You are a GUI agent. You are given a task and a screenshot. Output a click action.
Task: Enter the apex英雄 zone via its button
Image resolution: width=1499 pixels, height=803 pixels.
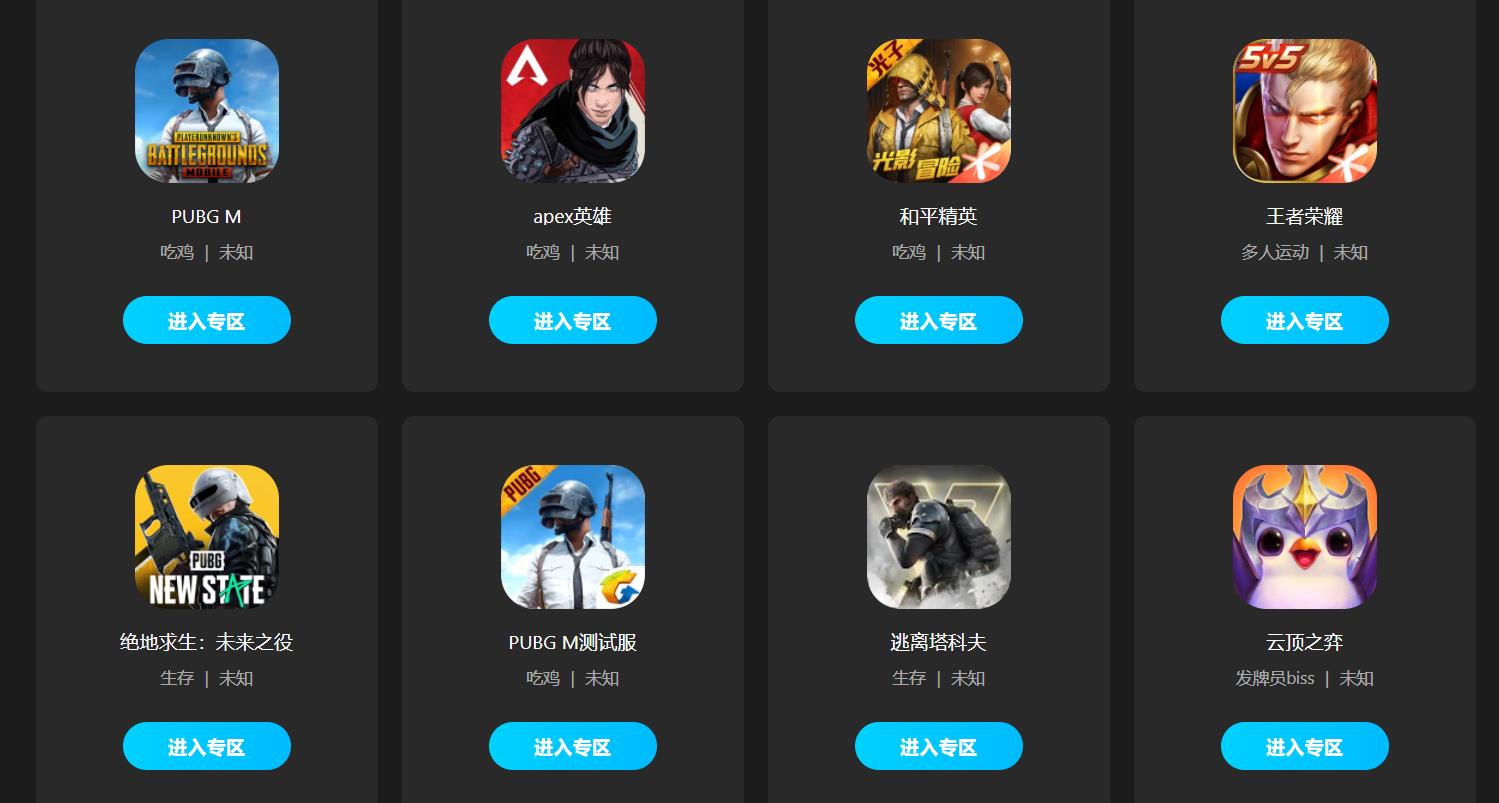click(x=573, y=321)
